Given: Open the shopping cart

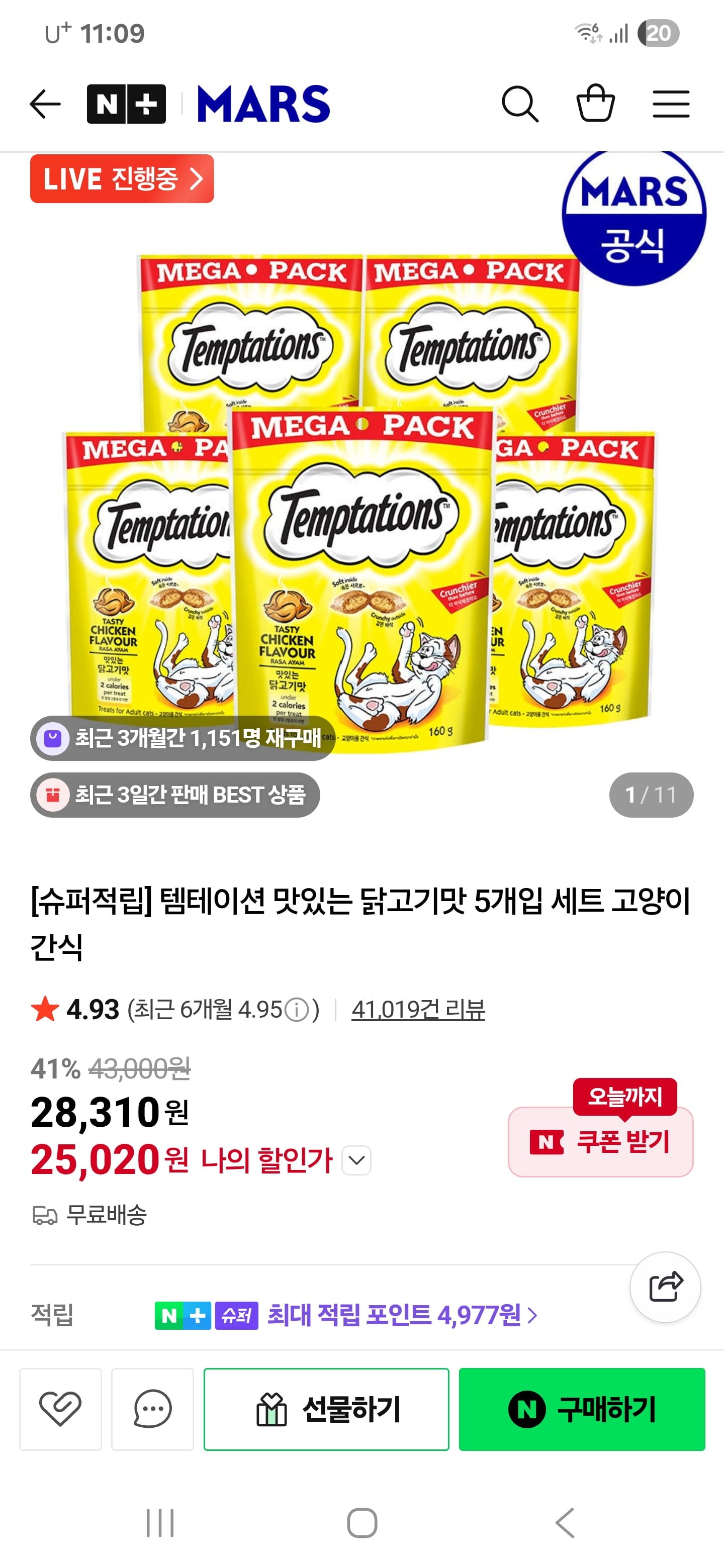Looking at the screenshot, I should [x=595, y=104].
